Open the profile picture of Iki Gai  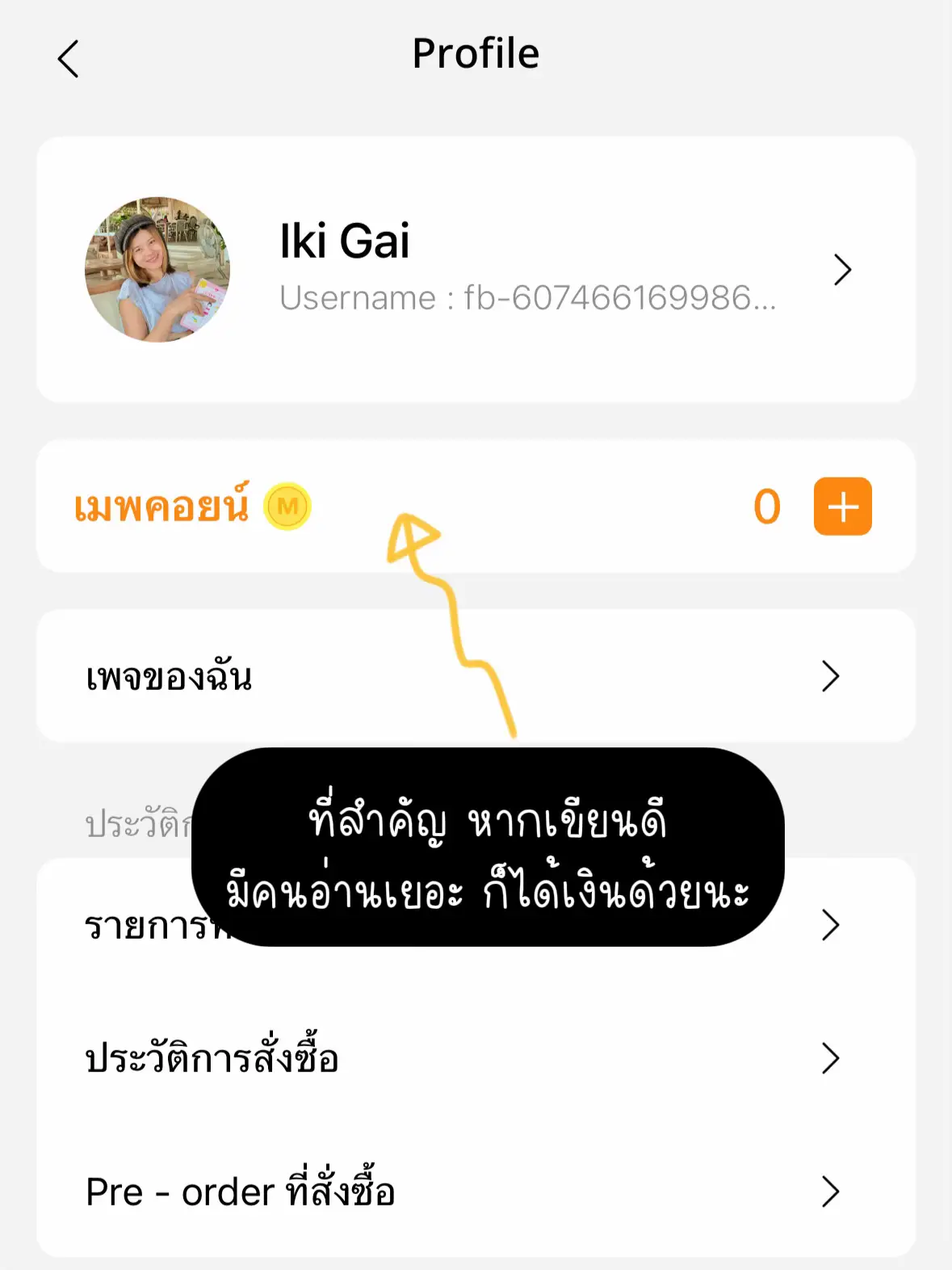[157, 271]
